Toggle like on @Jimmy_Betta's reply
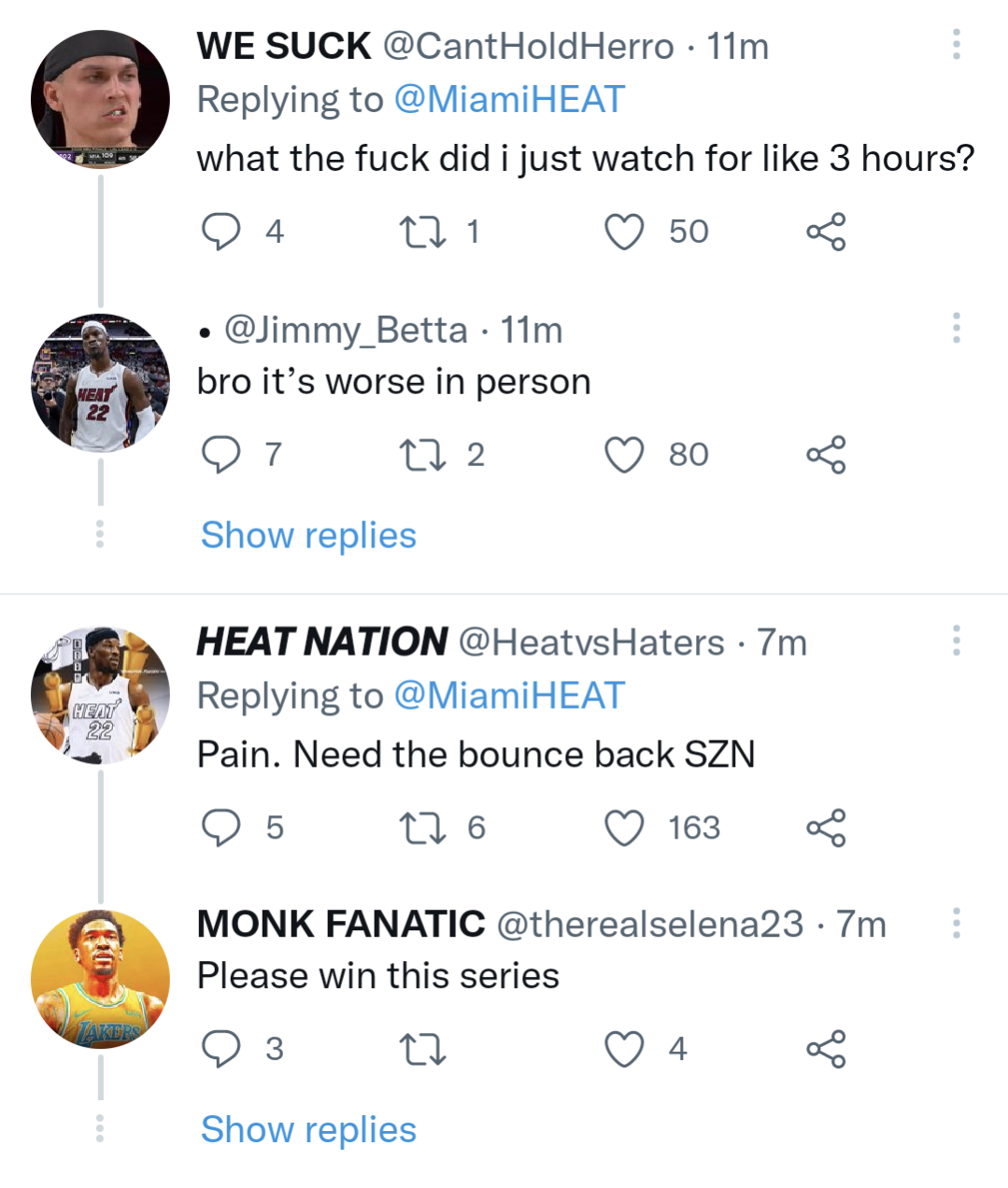This screenshot has height=1188, width=1008. pyautogui.click(x=624, y=455)
